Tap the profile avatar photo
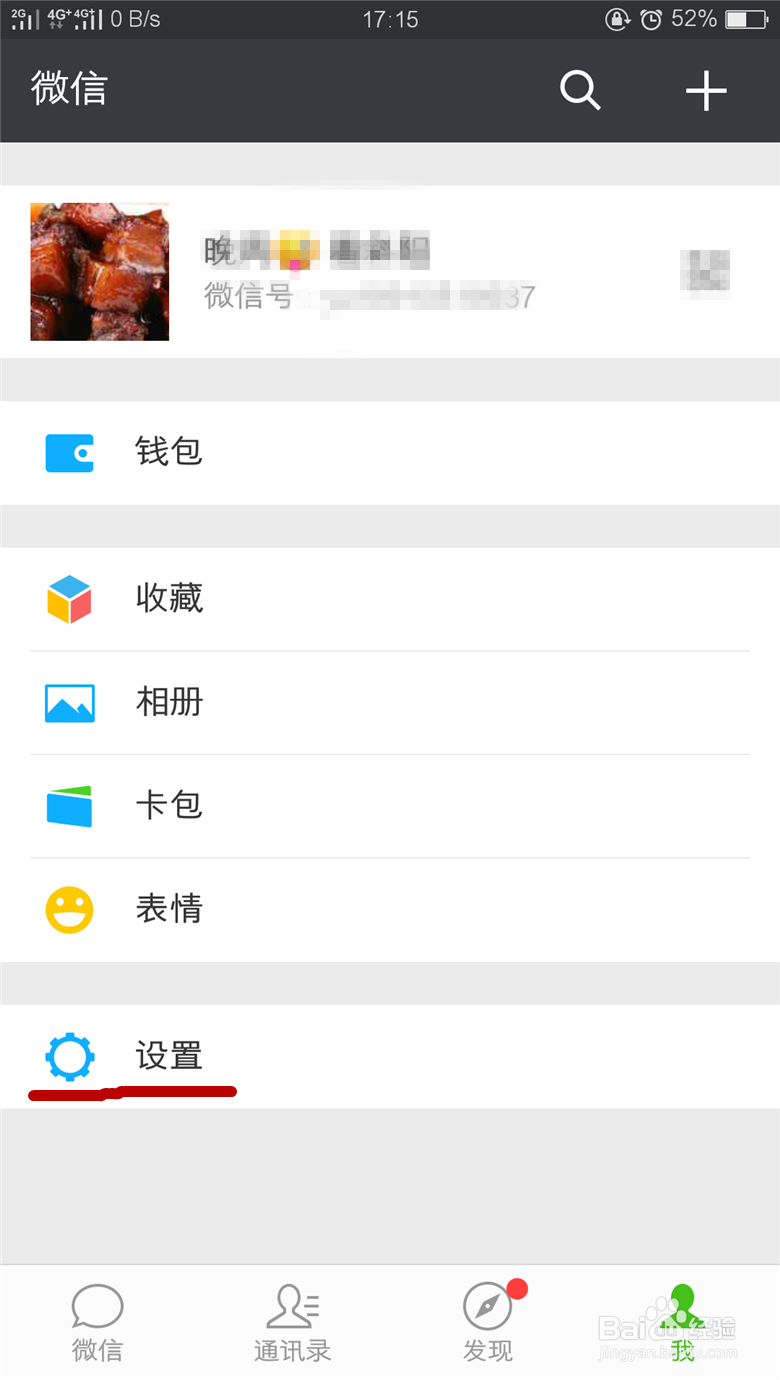The width and height of the screenshot is (780, 1380). (99, 271)
